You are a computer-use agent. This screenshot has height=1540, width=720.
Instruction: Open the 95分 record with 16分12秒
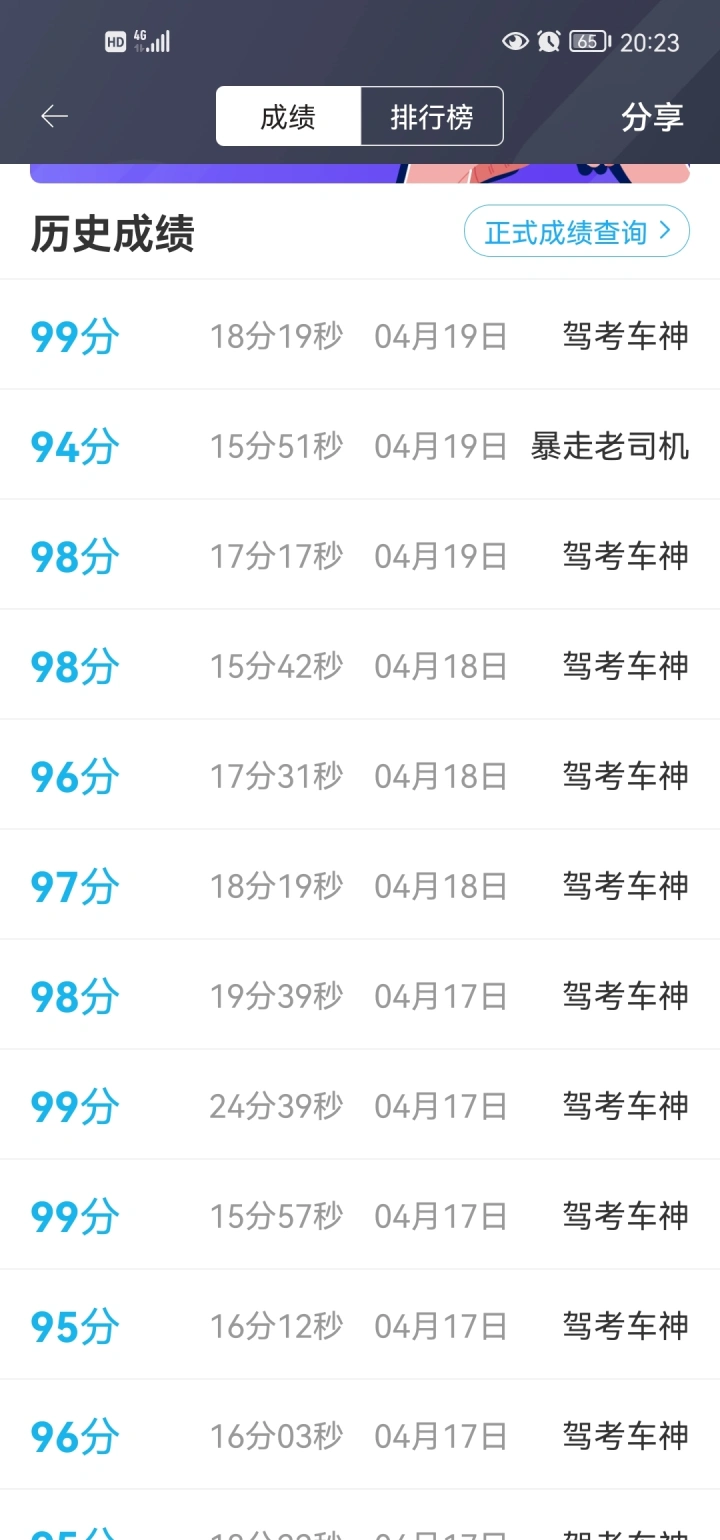360,1325
